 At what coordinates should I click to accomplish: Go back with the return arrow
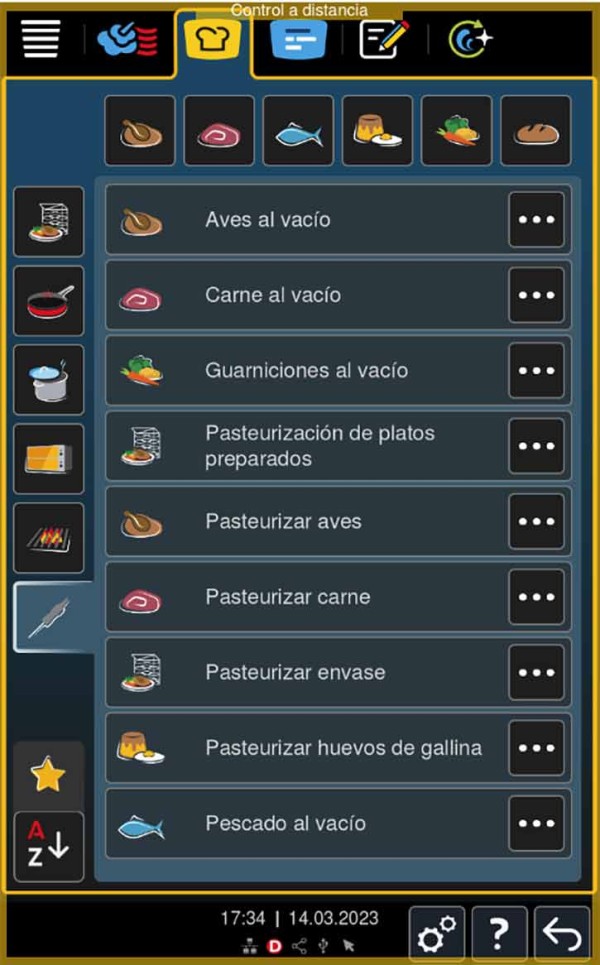point(561,935)
